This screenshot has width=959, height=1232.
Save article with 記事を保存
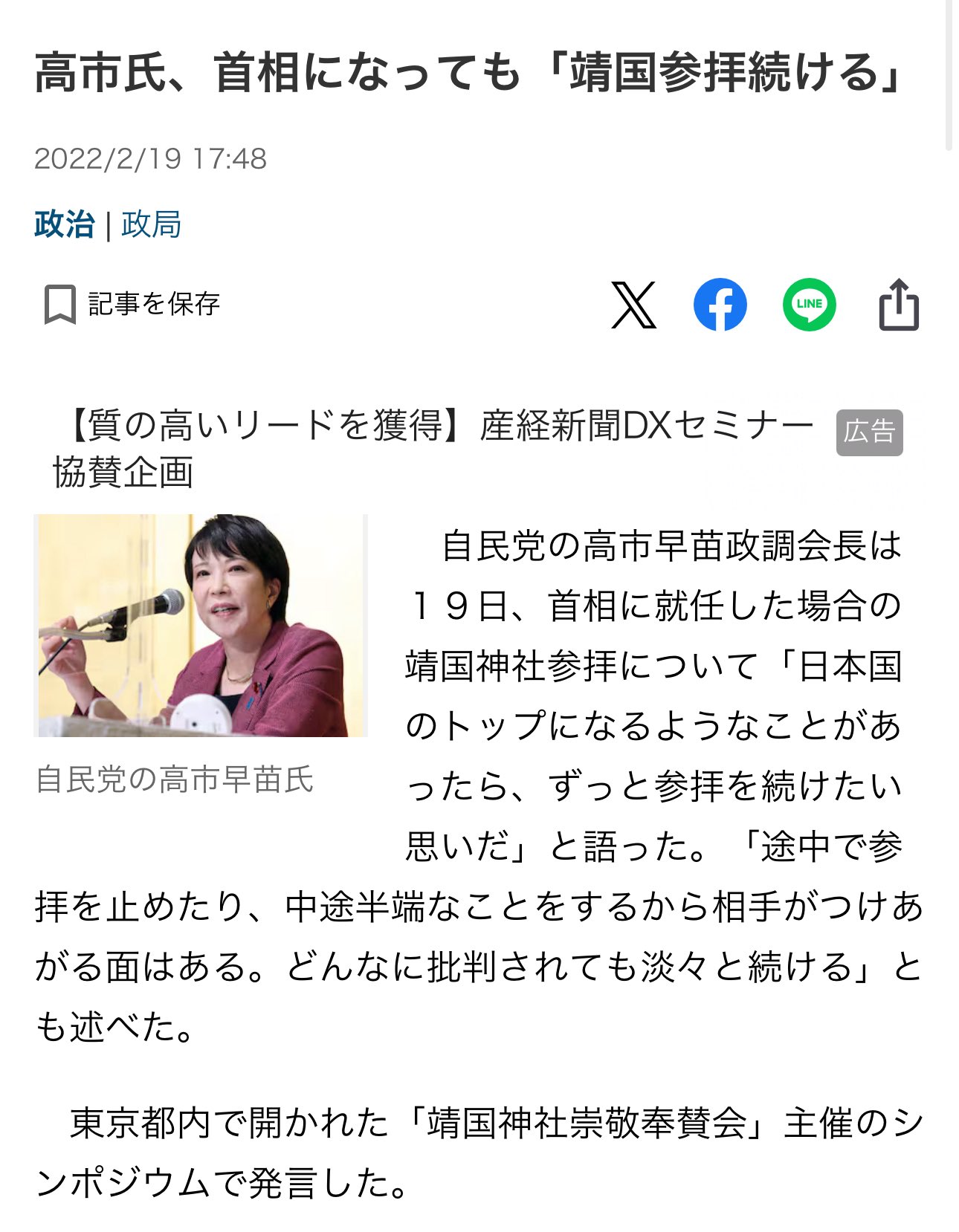(132, 304)
